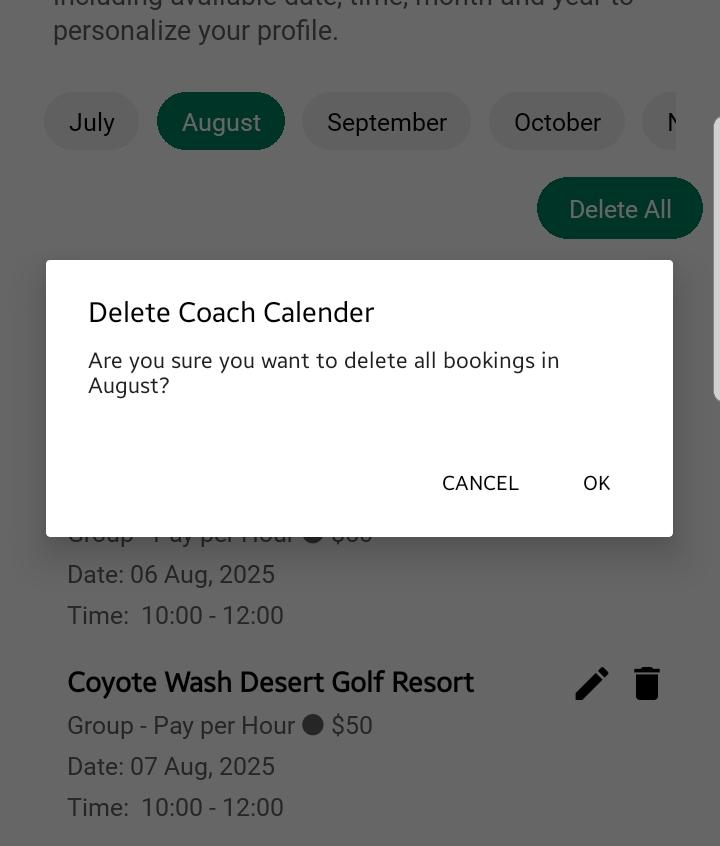Tap the Delete All button

620,209
